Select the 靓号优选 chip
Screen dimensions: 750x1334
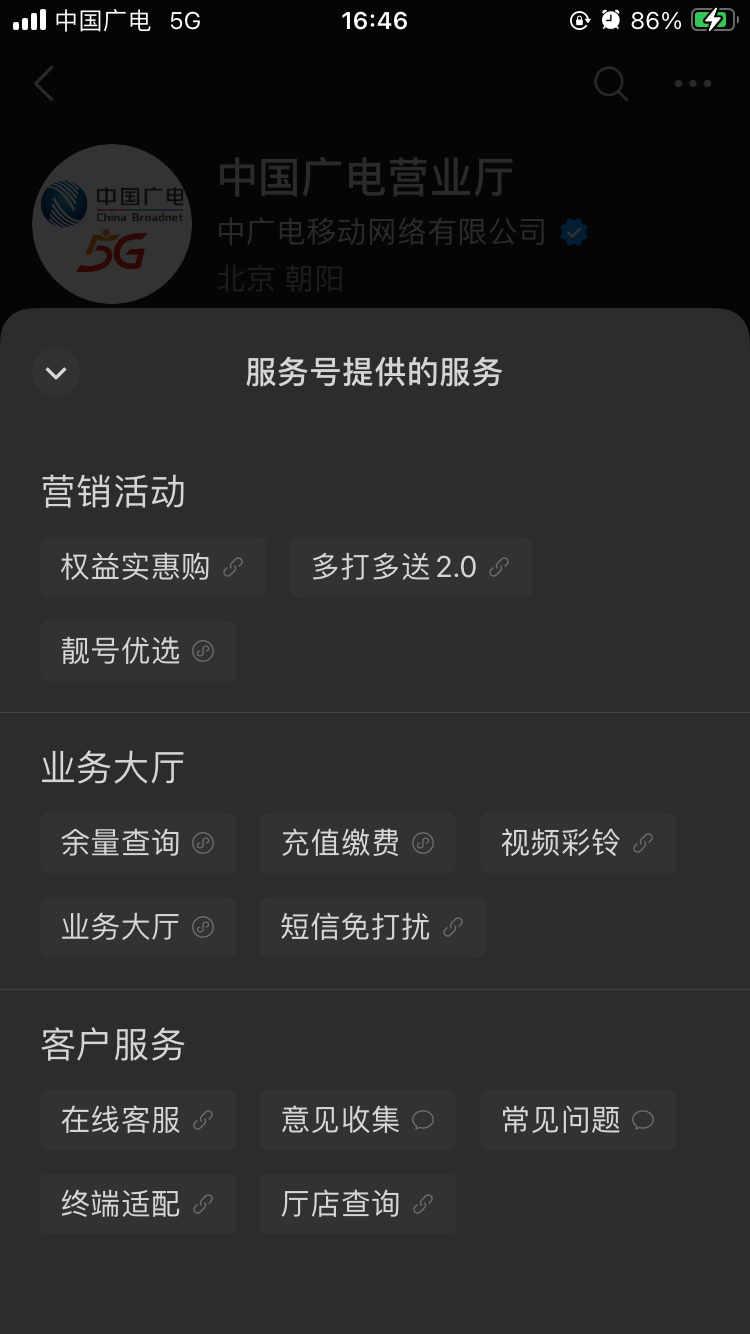[138, 651]
